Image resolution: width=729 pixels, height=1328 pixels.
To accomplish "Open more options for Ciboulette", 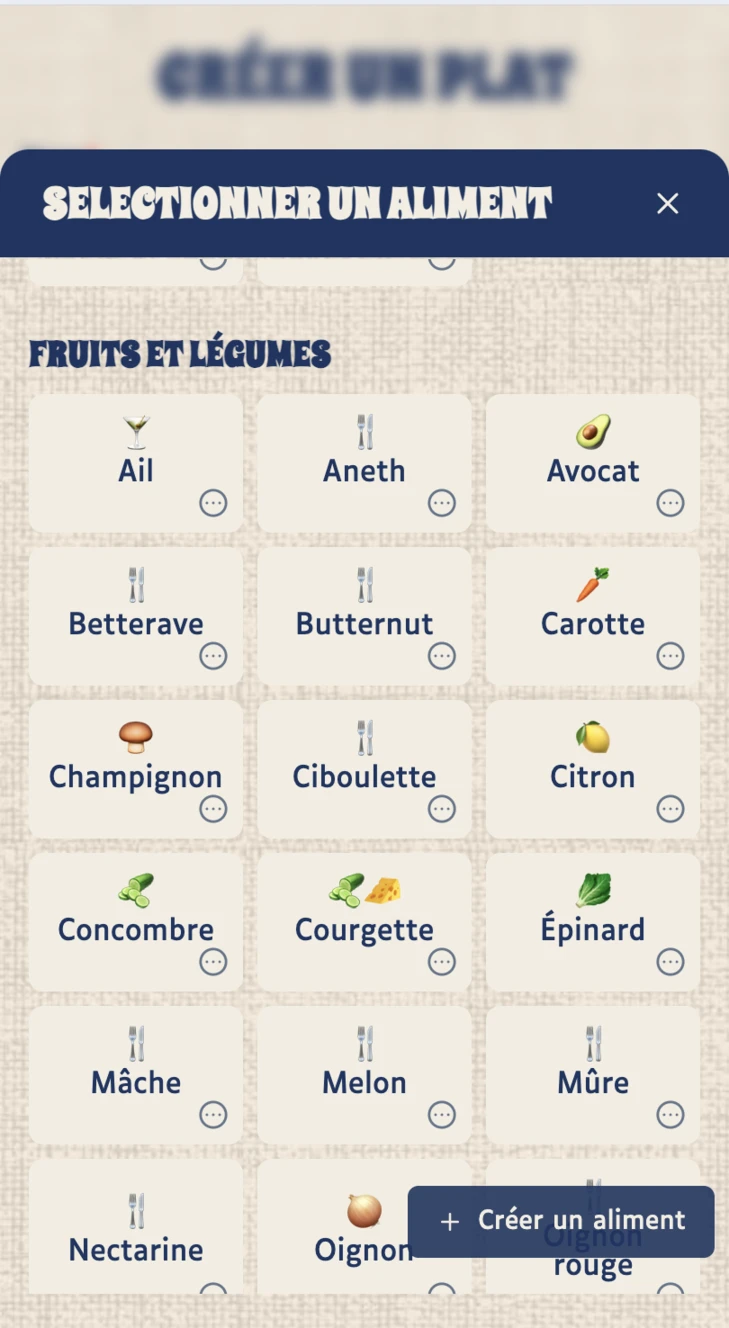I will [442, 809].
